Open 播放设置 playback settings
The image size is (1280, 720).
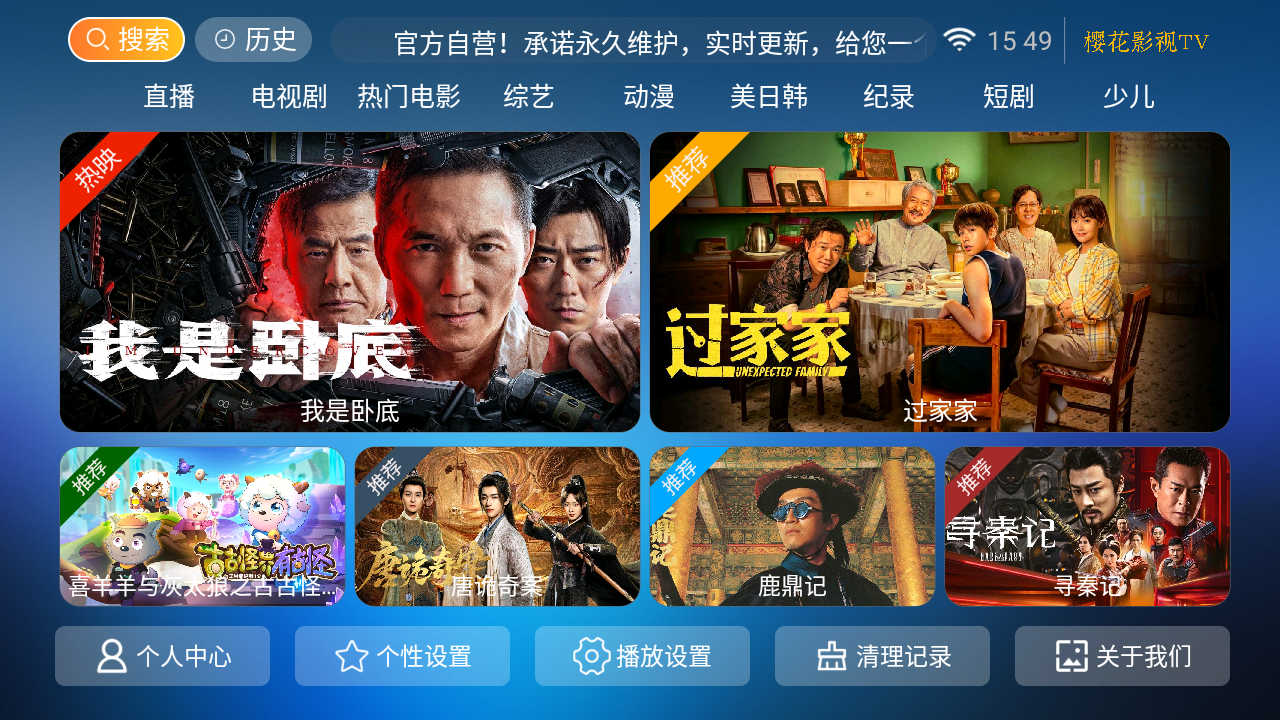coord(642,656)
